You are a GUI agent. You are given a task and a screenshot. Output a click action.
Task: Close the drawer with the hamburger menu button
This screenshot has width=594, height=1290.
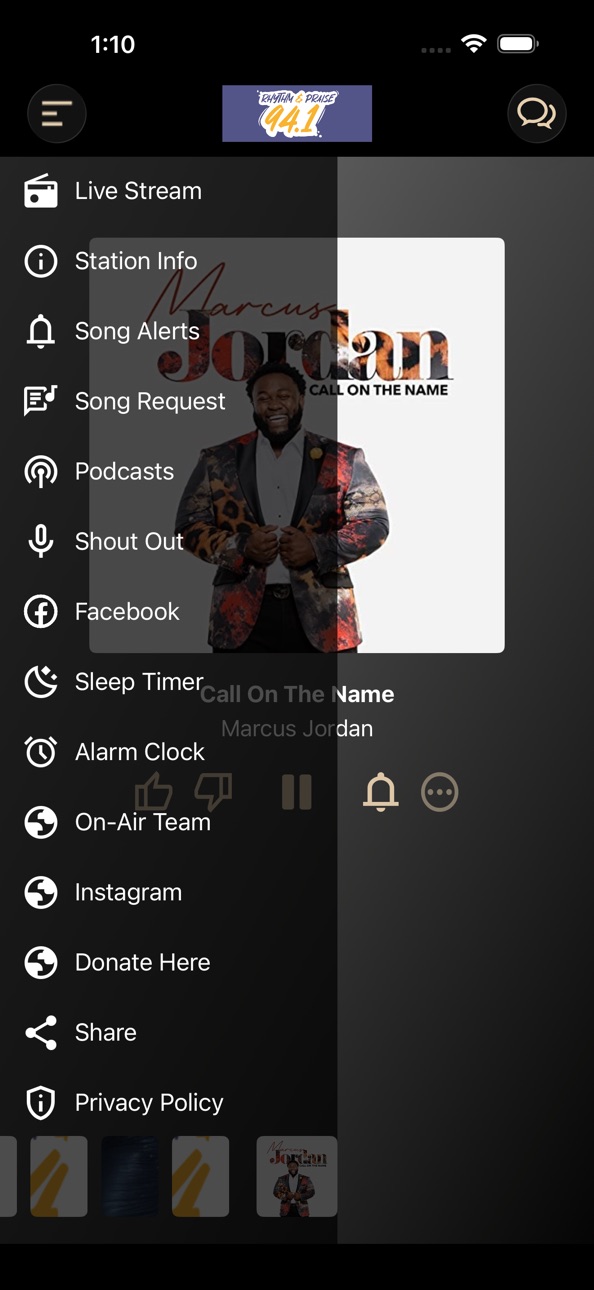(57, 114)
